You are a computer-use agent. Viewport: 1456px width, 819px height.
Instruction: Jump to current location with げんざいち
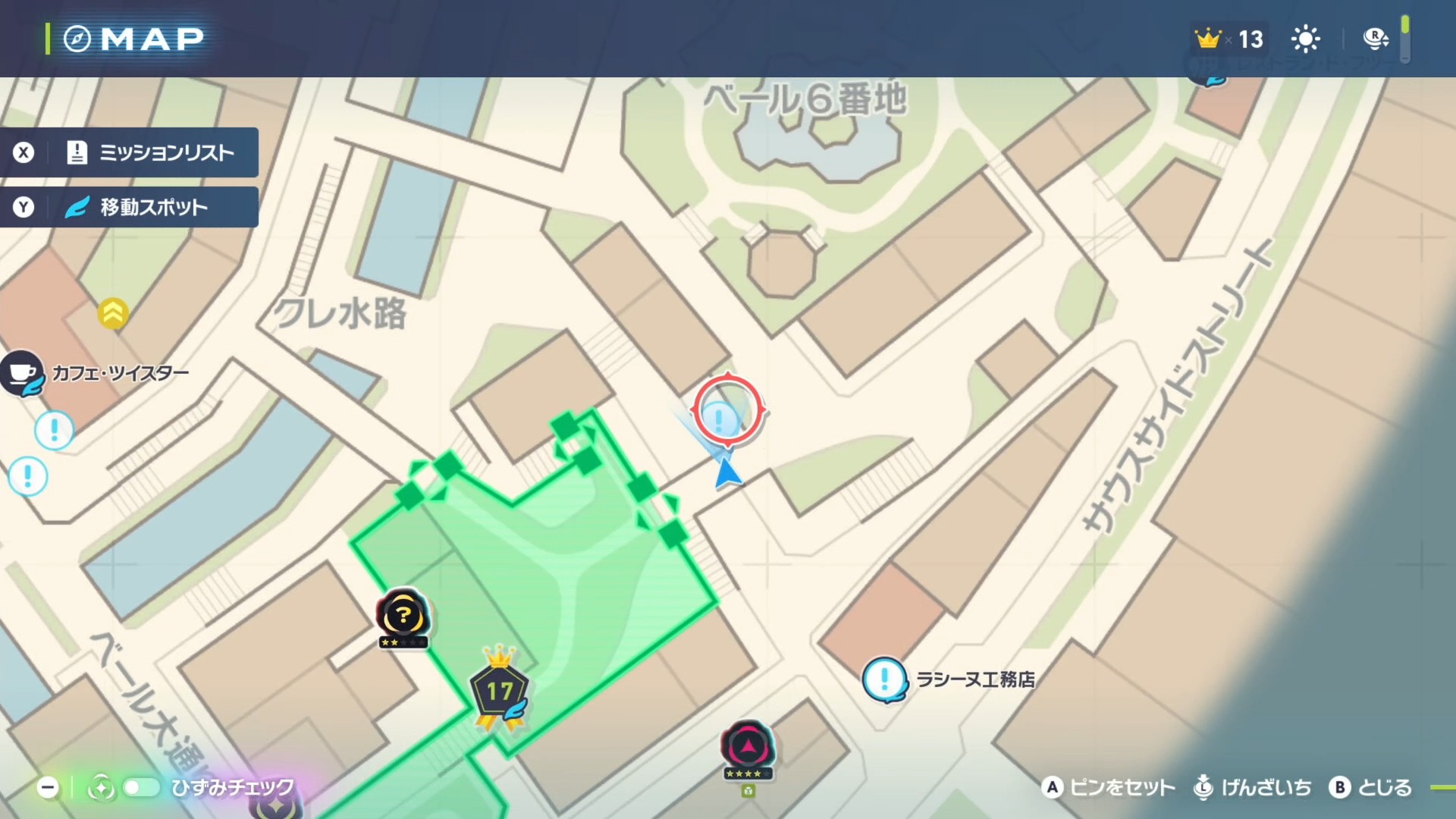[1252, 788]
